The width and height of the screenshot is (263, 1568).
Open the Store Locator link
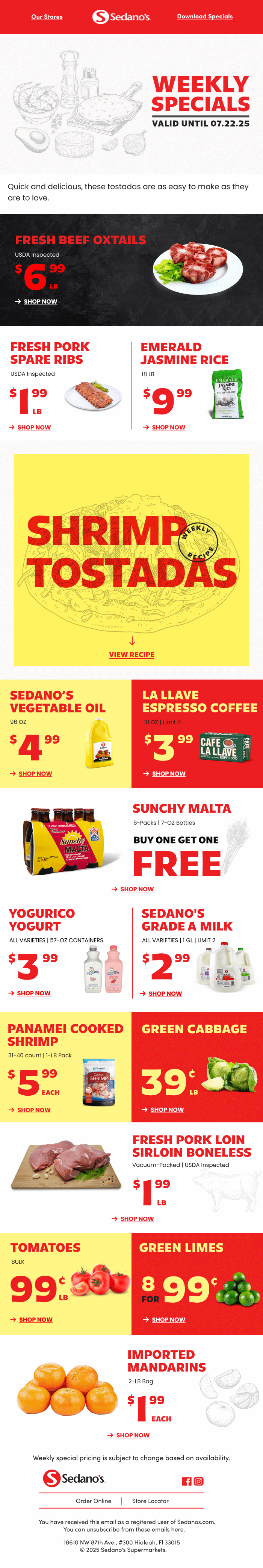pos(150,1501)
